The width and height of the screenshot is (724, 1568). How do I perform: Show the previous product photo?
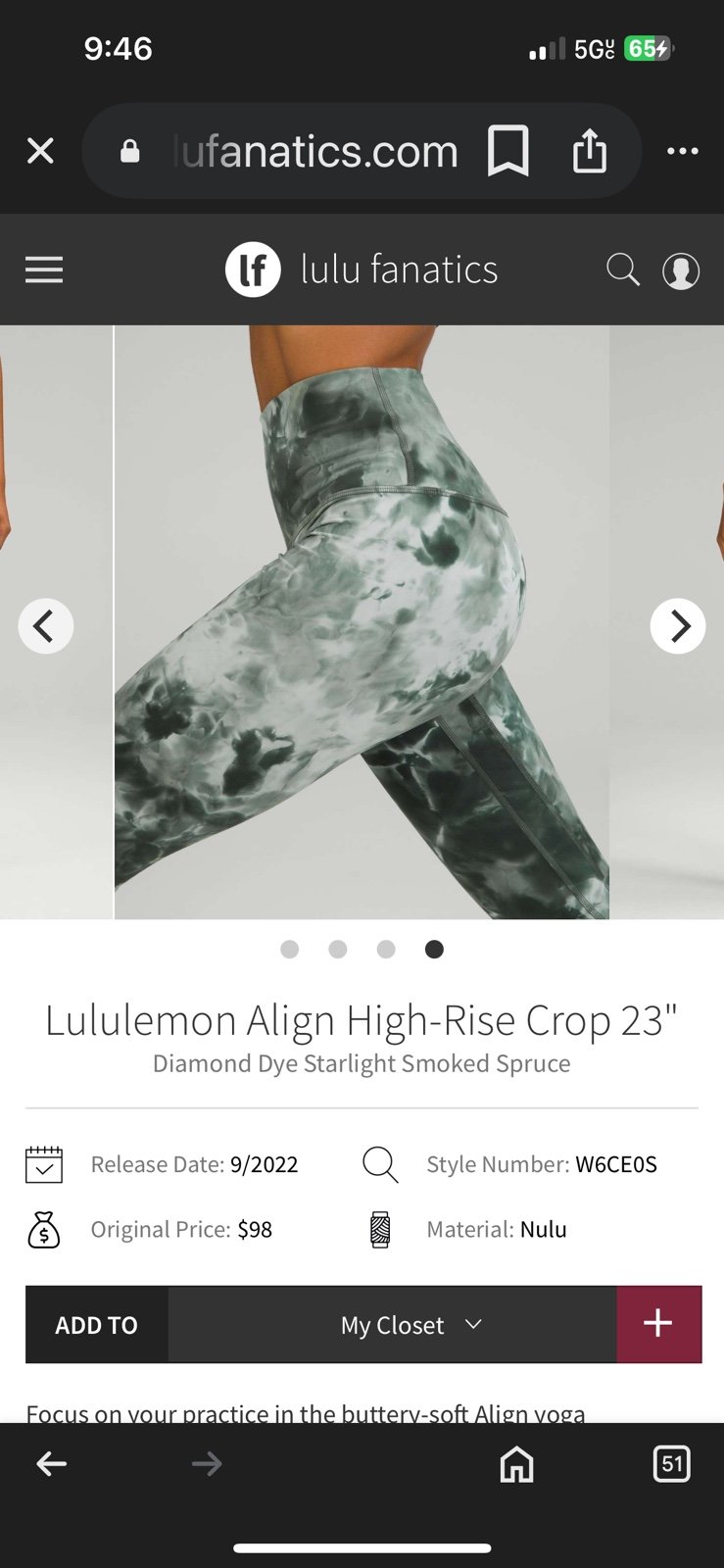pos(45,625)
